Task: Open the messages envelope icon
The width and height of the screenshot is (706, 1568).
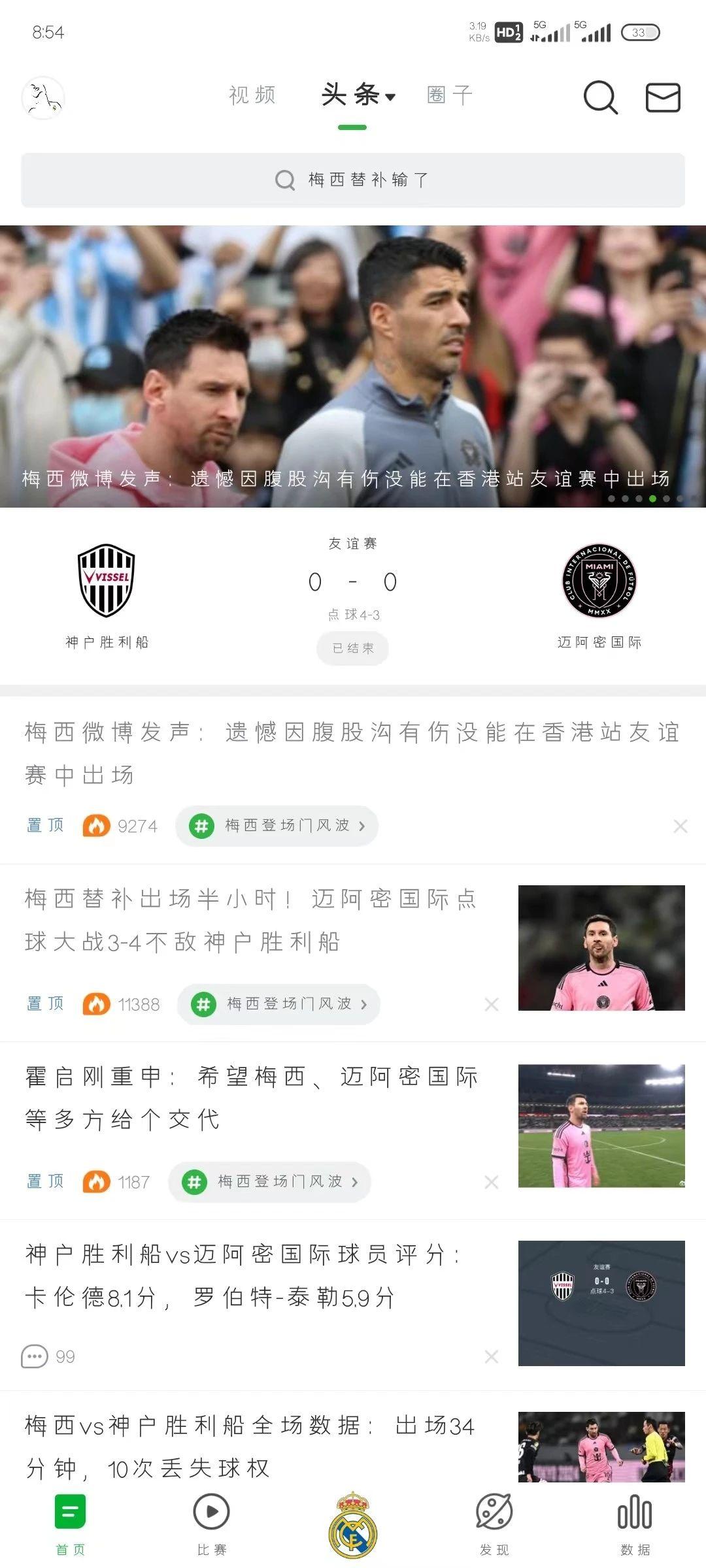Action: 663,98
